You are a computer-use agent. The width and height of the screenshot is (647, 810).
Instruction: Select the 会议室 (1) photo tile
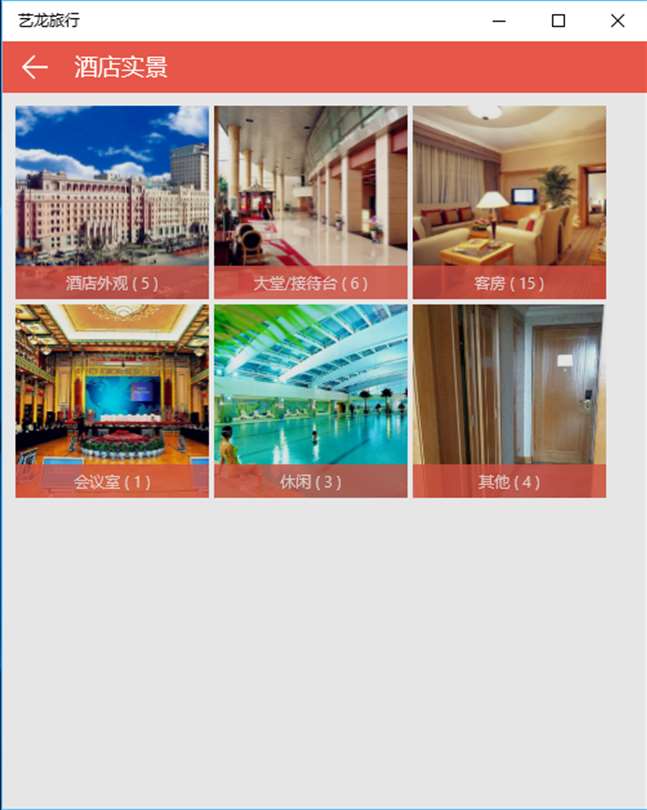(112, 400)
